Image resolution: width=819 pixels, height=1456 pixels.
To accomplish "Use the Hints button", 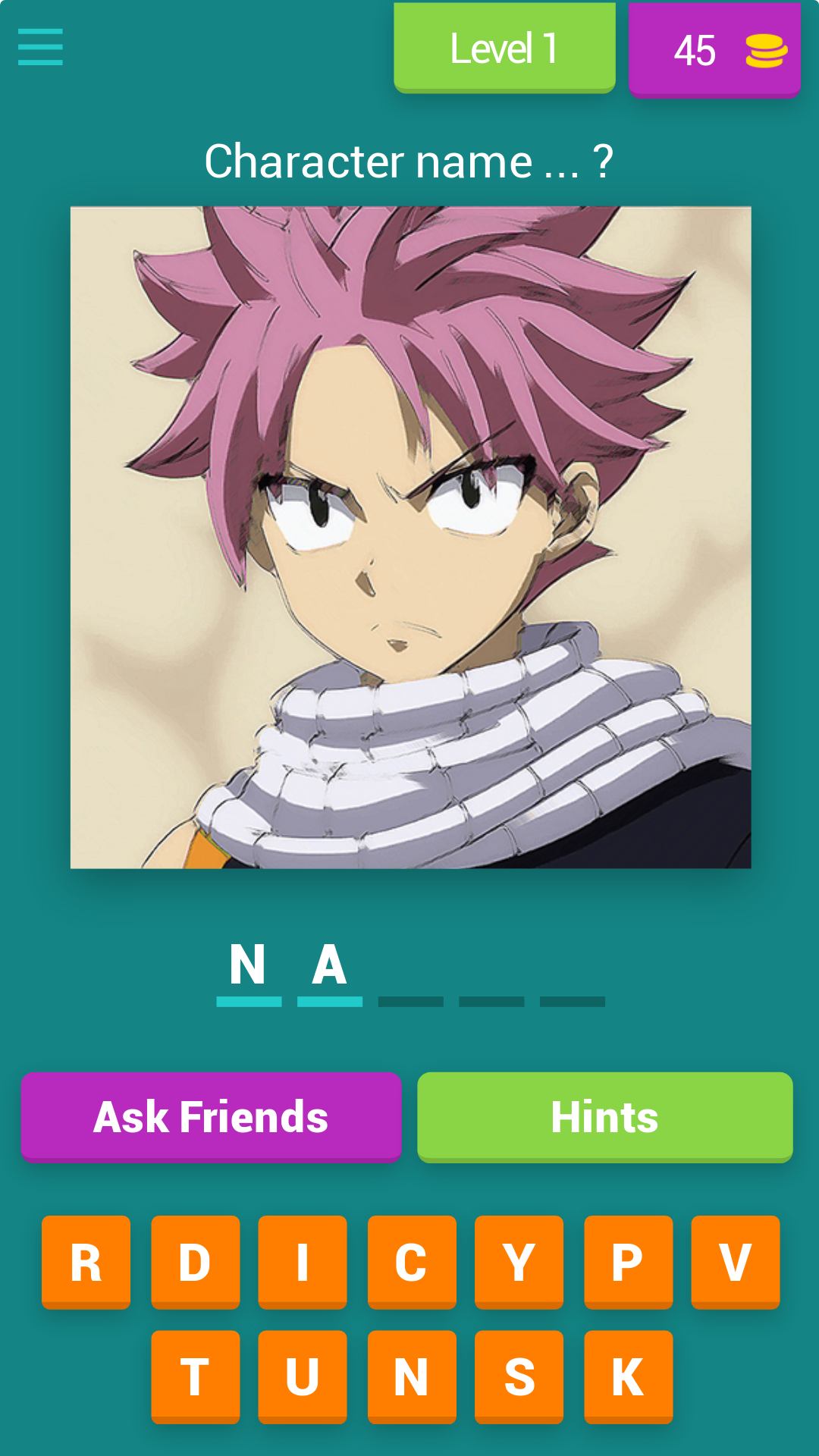I will pos(604,1116).
